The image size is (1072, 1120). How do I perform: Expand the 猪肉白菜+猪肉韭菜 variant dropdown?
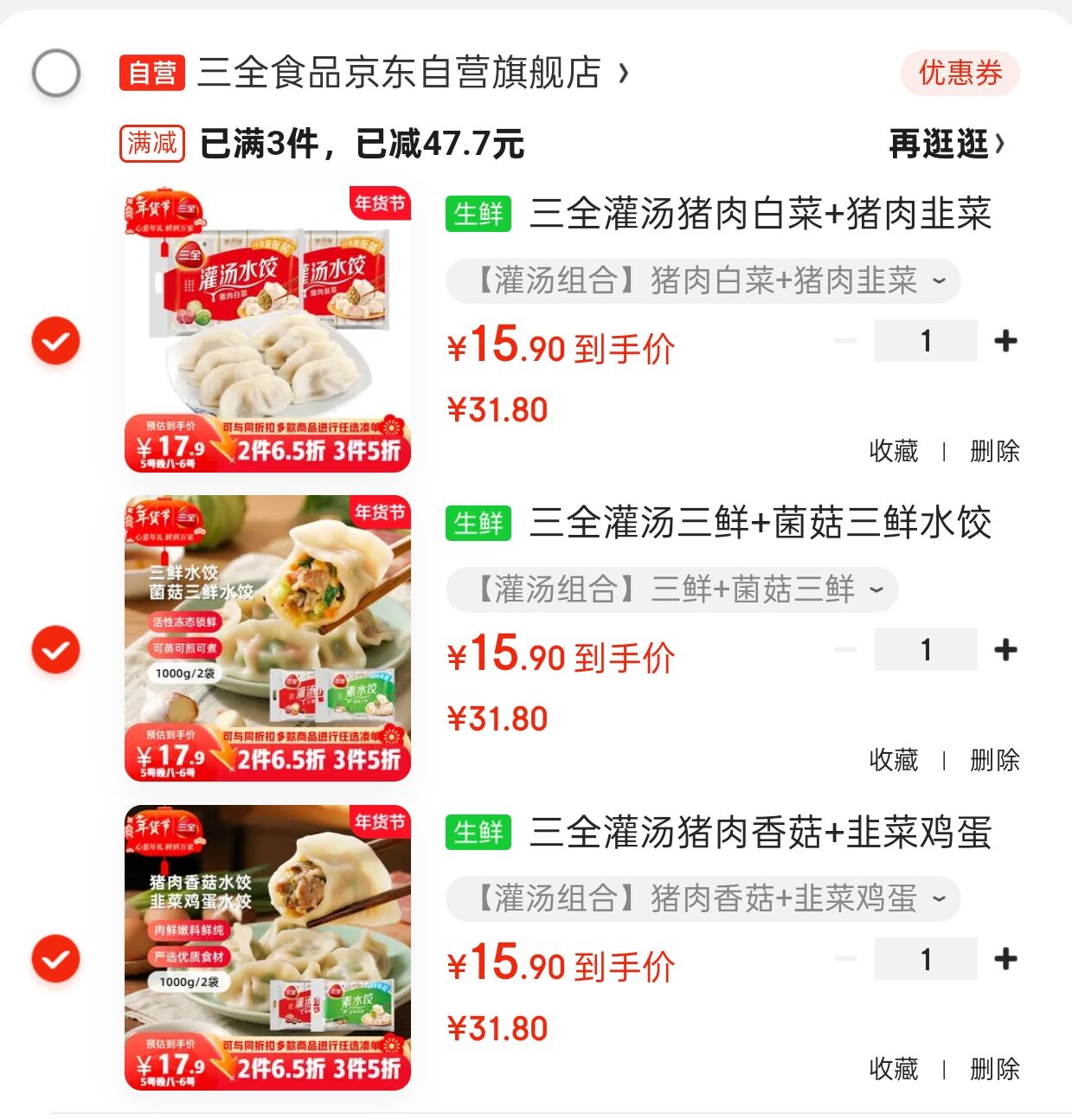pos(703,280)
